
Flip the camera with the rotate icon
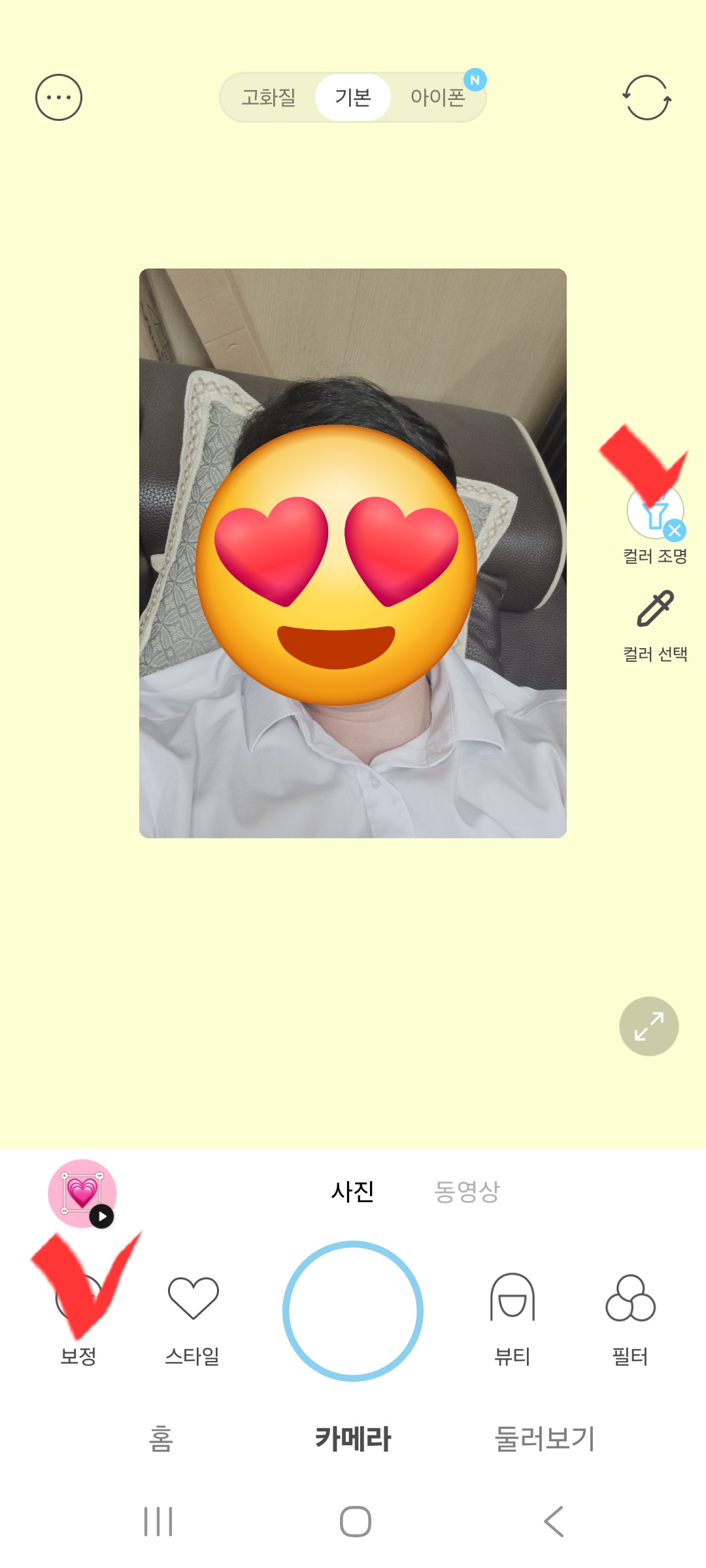point(647,97)
